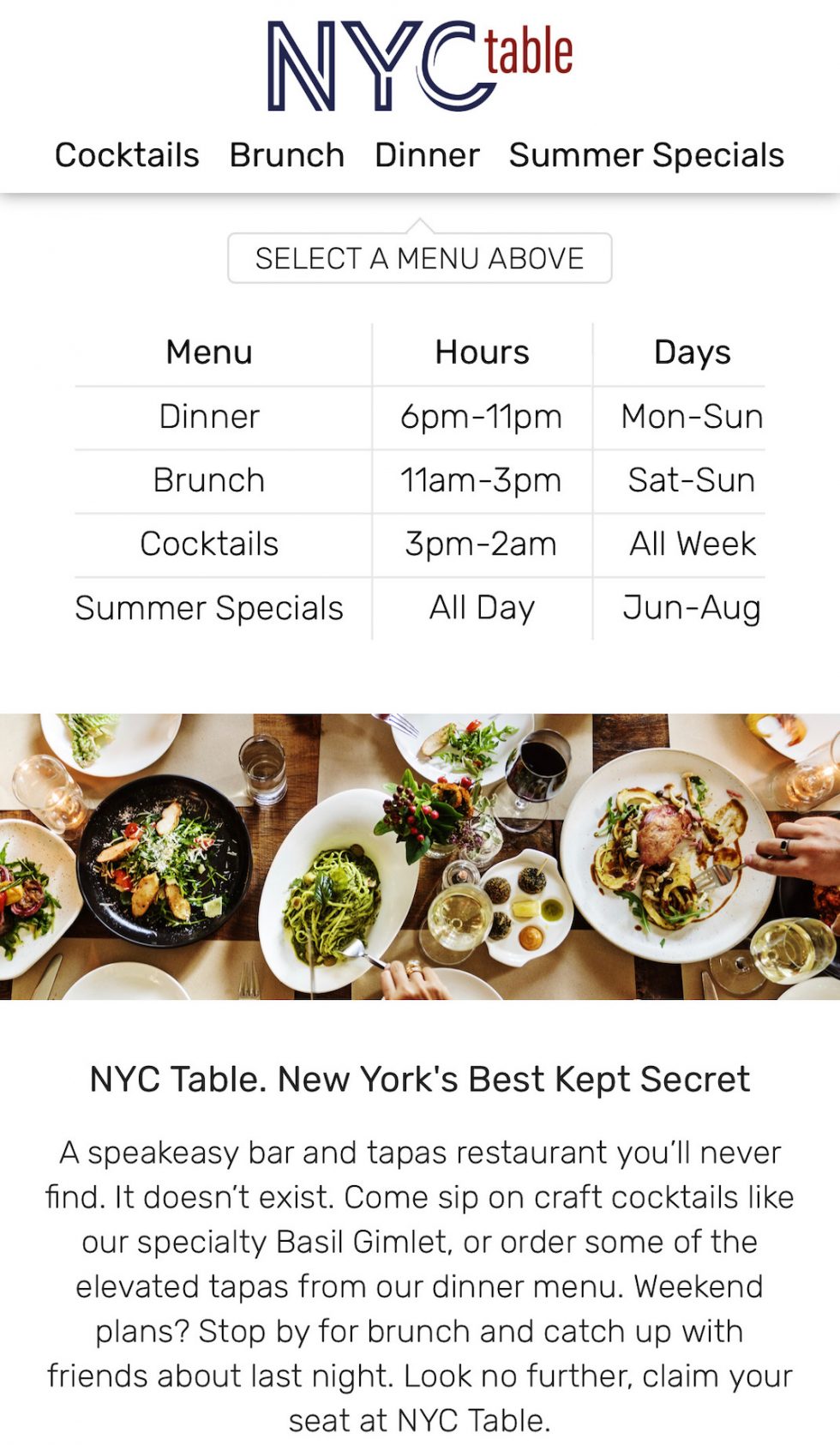
Task: Switch to the Brunch menu
Action: tap(286, 155)
